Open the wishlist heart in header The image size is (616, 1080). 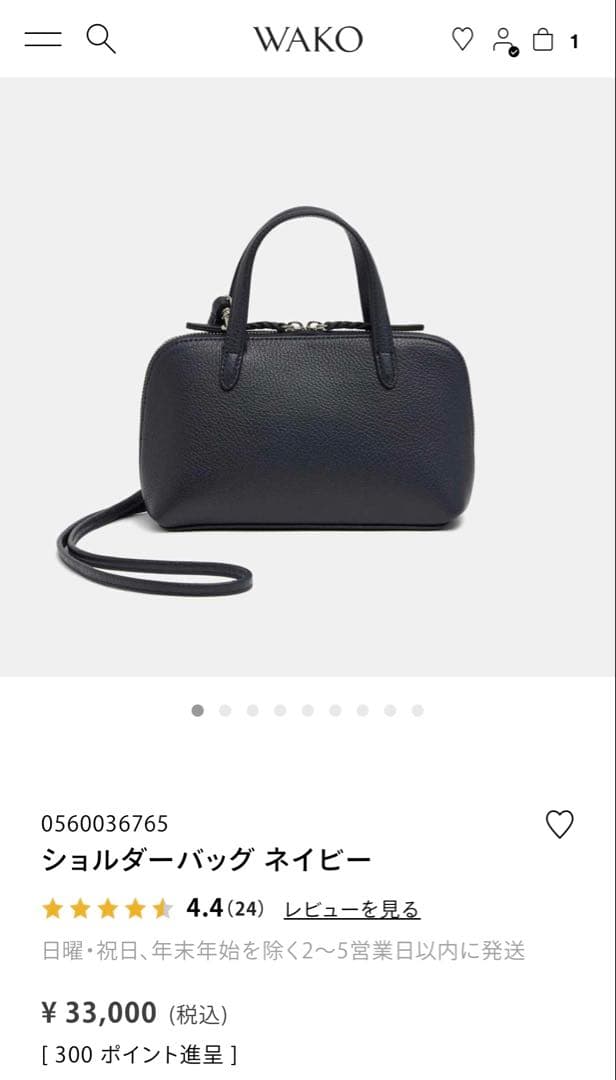coord(462,40)
